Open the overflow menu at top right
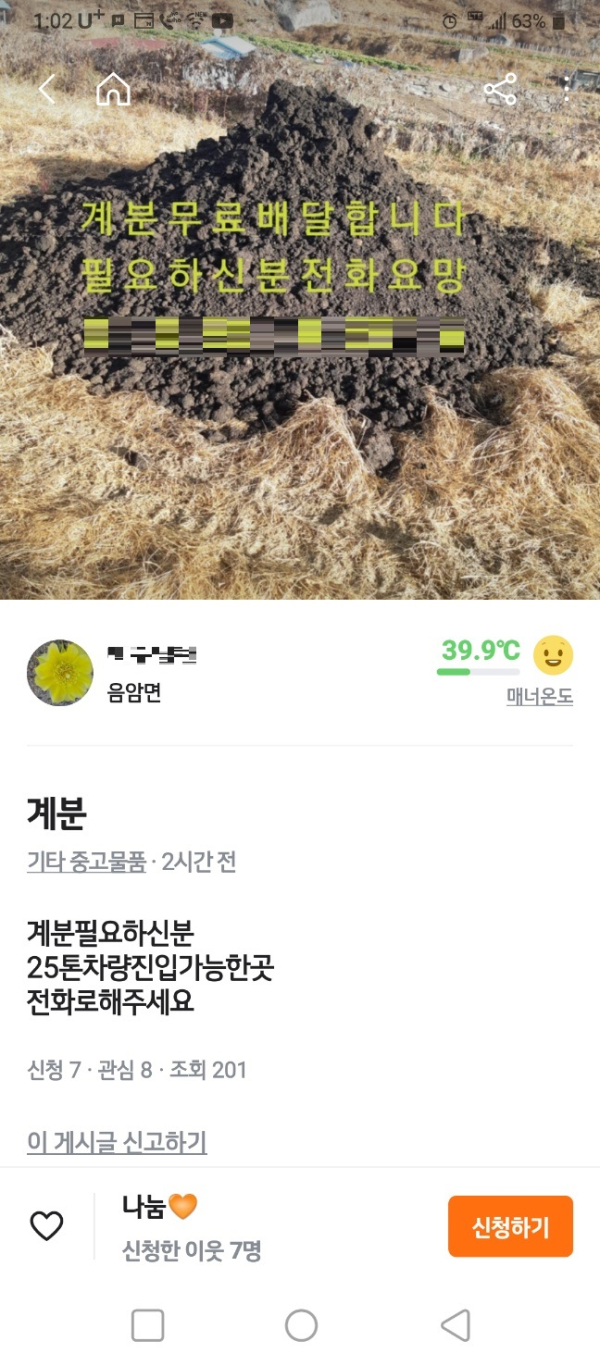This screenshot has height=1366, width=600. [x=566, y=90]
